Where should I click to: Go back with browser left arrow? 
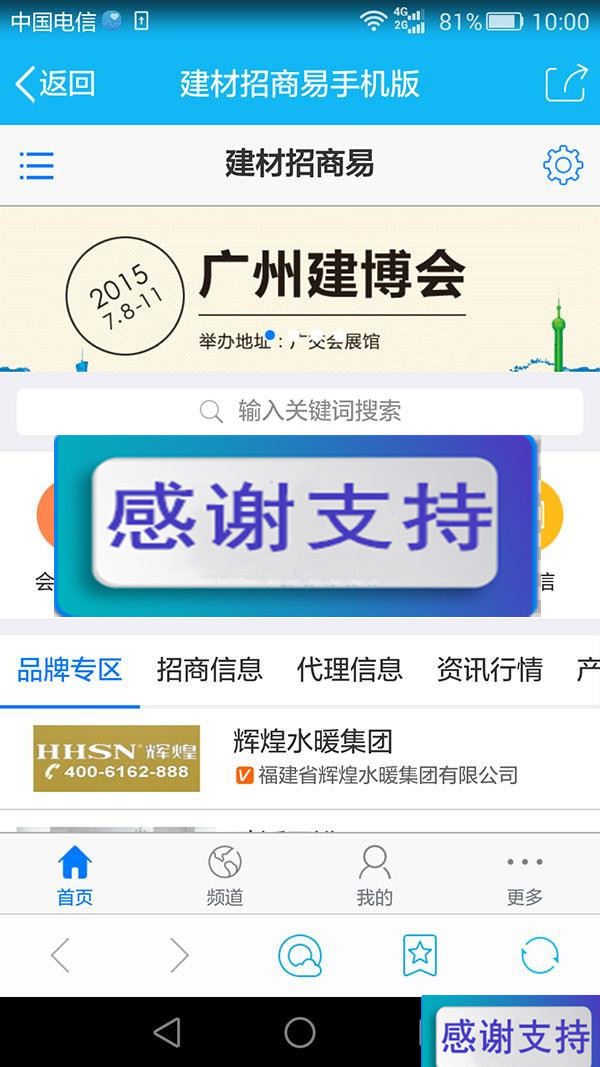(60, 956)
